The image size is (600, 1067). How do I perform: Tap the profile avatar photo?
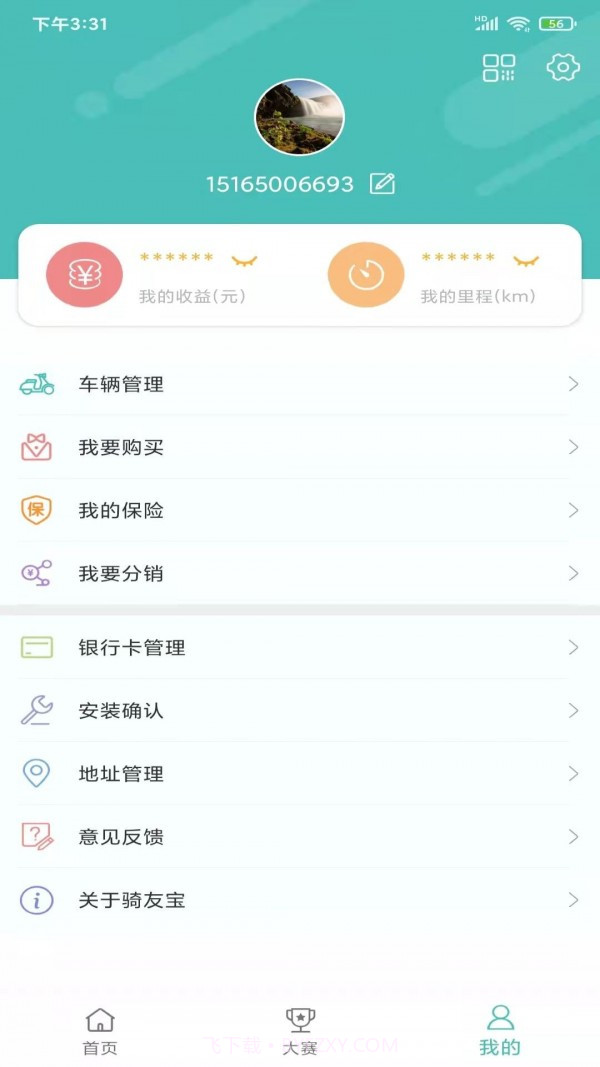coord(300,118)
